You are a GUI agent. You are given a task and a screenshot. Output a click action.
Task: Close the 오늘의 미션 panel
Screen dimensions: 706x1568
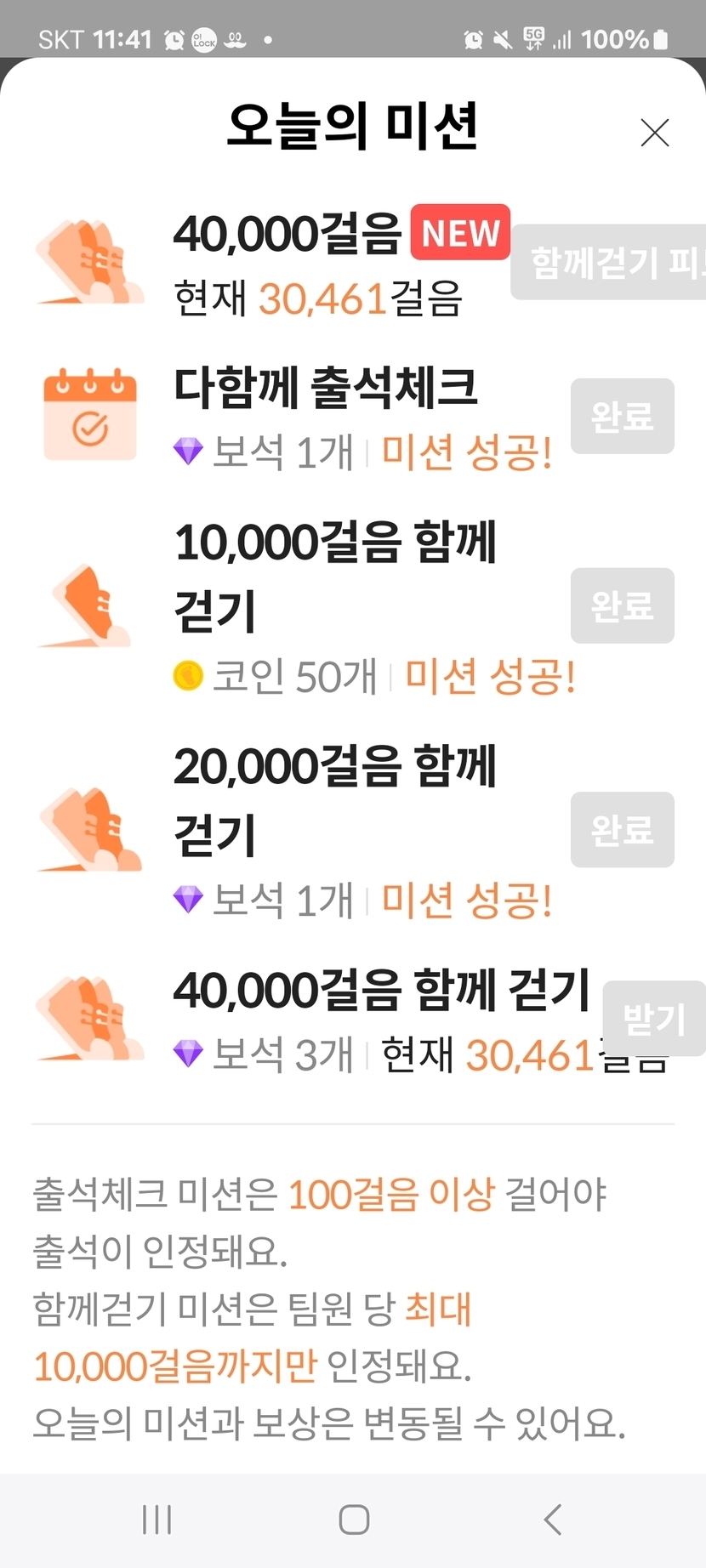[x=654, y=133]
